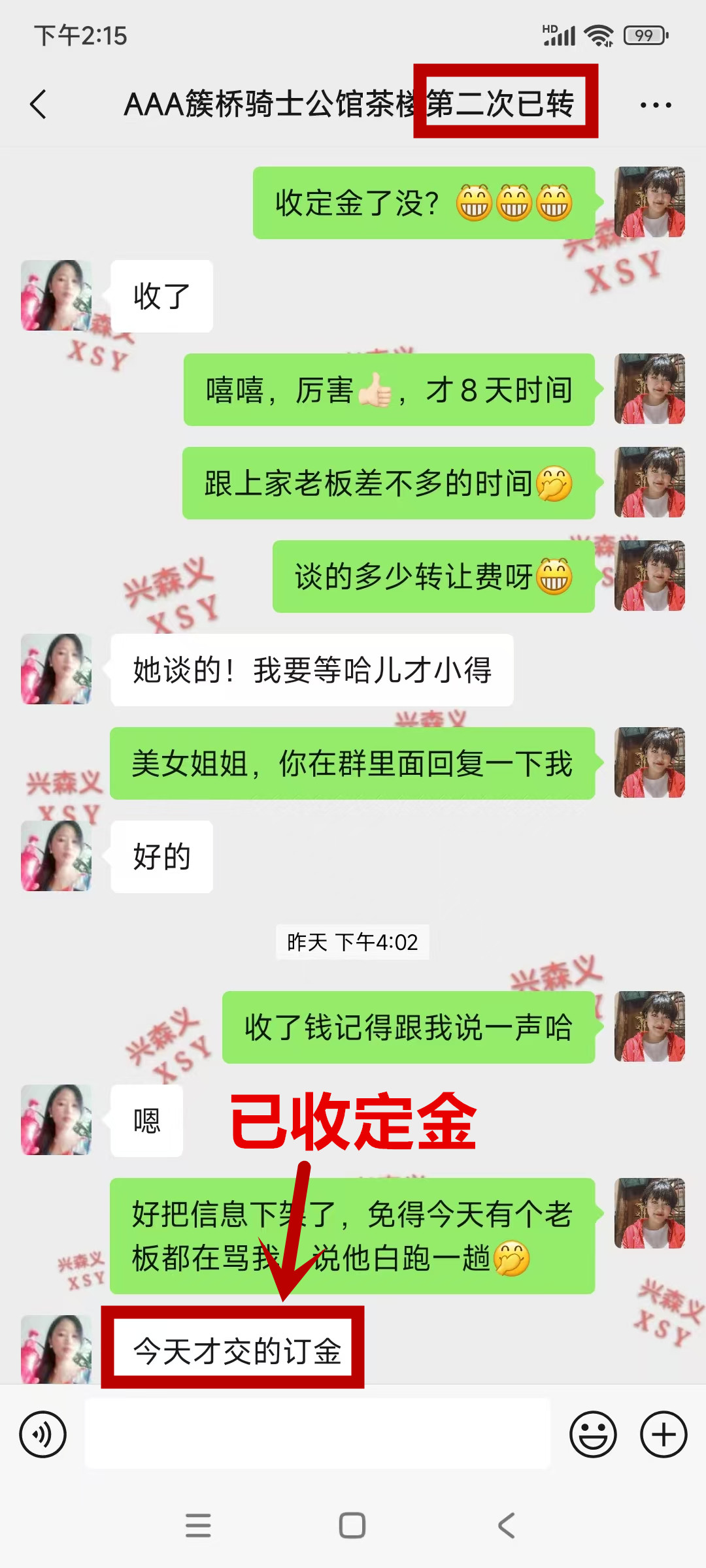Open avatar beside the 收了 message
The width and height of the screenshot is (706, 1568).
[56, 295]
